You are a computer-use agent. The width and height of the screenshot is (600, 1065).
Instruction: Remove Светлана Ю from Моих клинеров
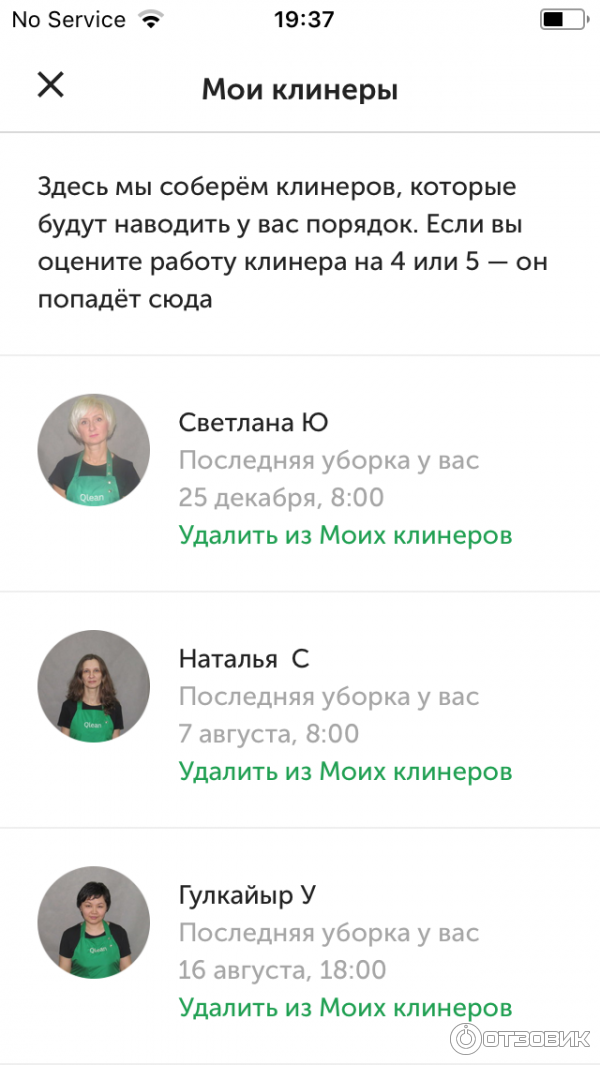tap(345, 535)
